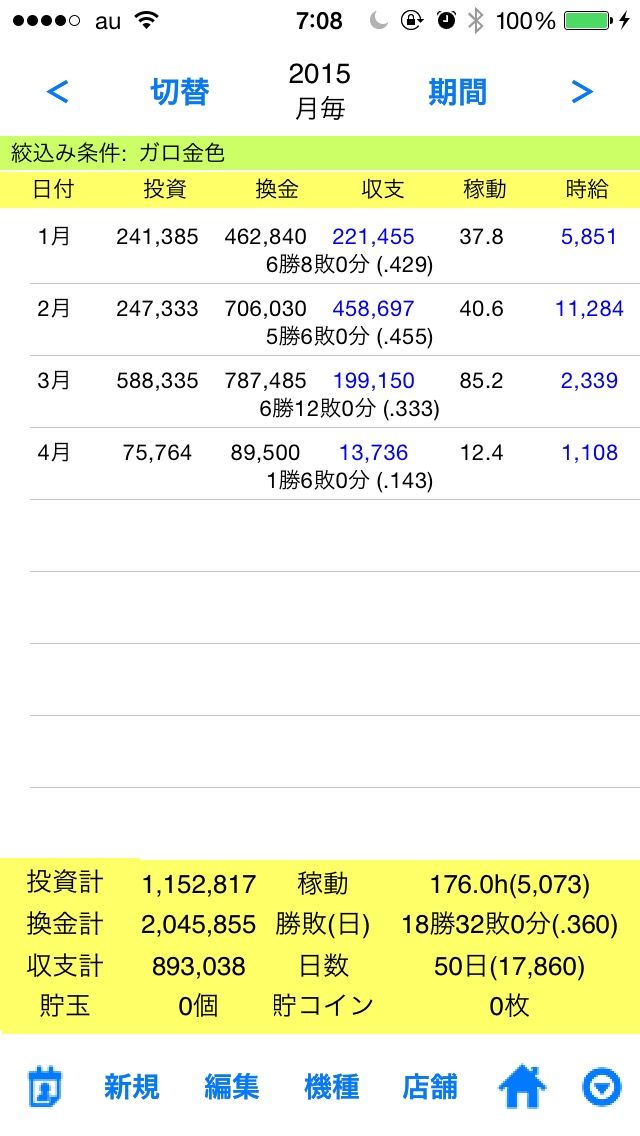This screenshot has height=1136, width=640.
Task: Open the round dropdown menu icon
Action: click(601, 1087)
